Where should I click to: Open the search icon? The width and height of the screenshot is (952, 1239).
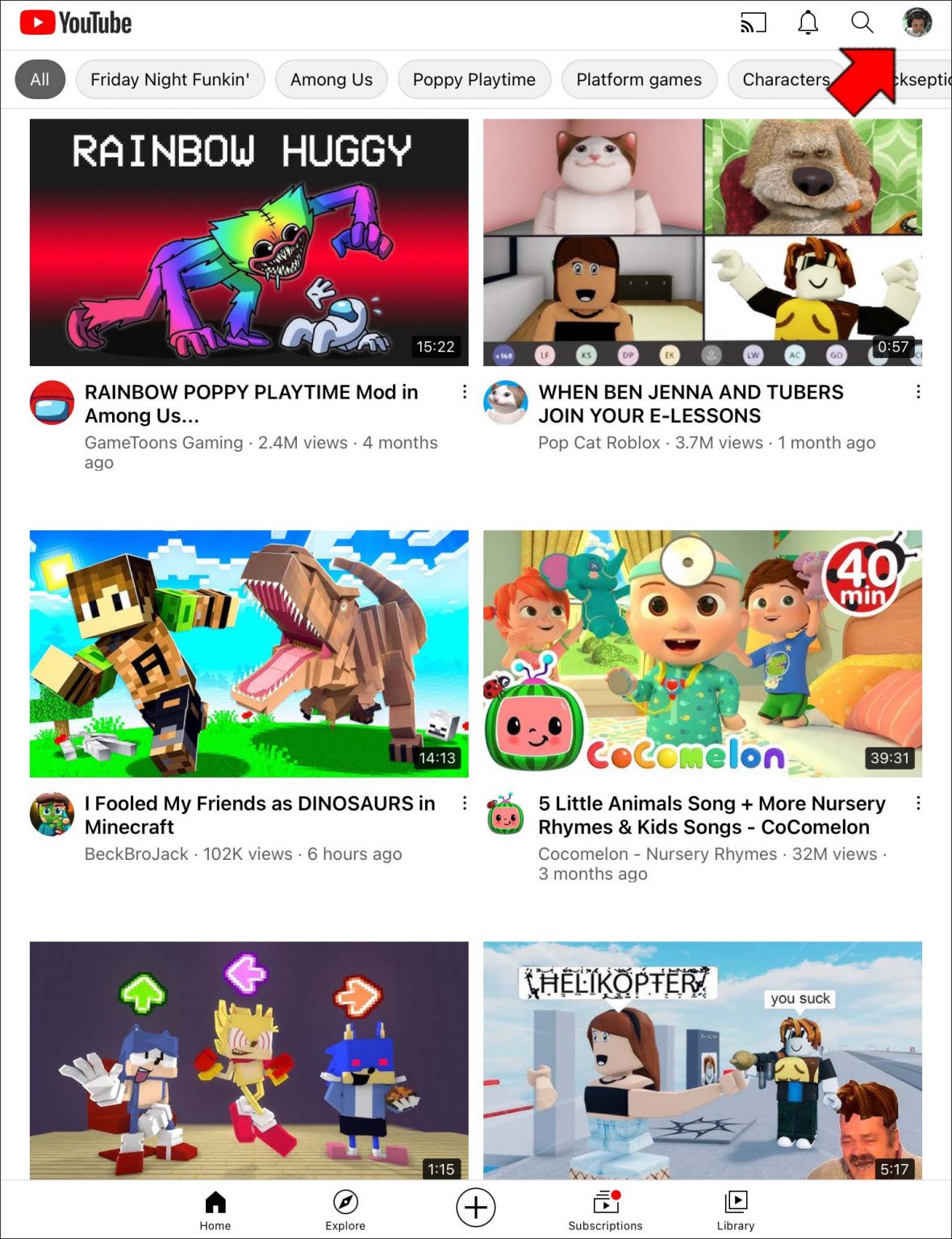[x=860, y=23]
